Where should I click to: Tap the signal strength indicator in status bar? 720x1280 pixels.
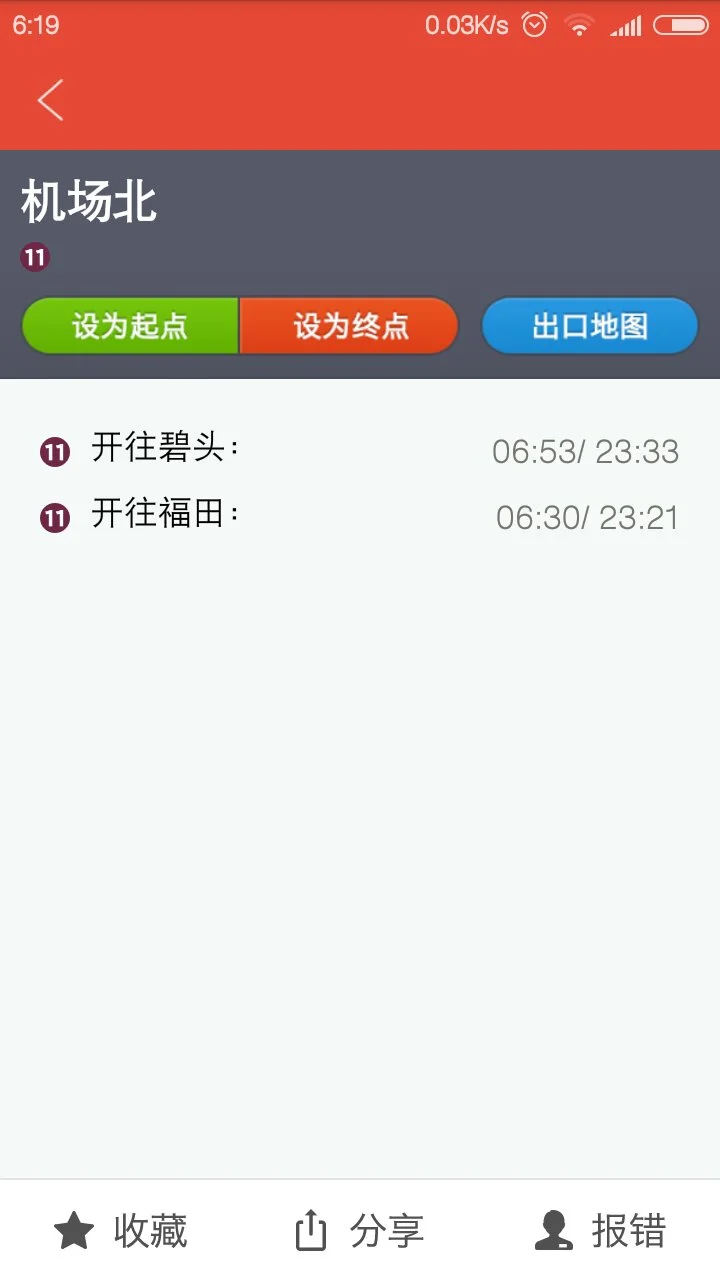tap(629, 24)
